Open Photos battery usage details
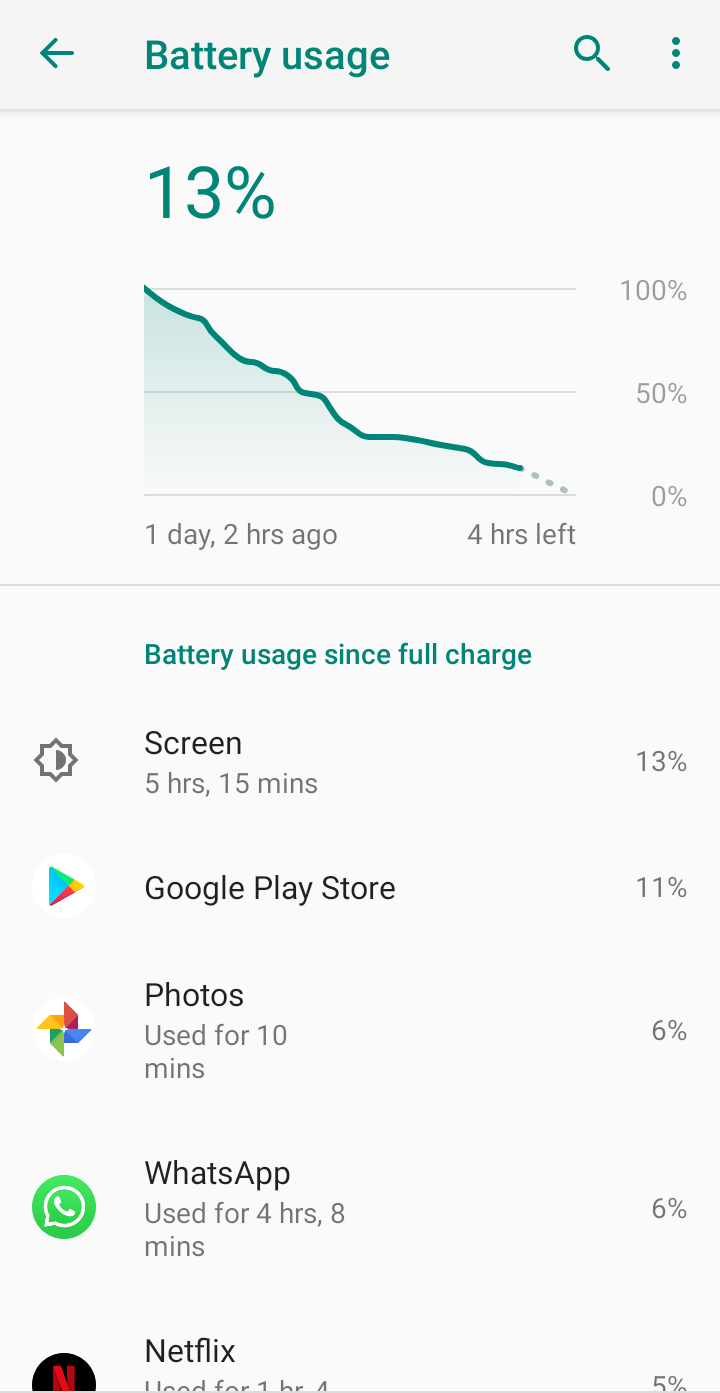The image size is (720, 1393). (x=360, y=1030)
